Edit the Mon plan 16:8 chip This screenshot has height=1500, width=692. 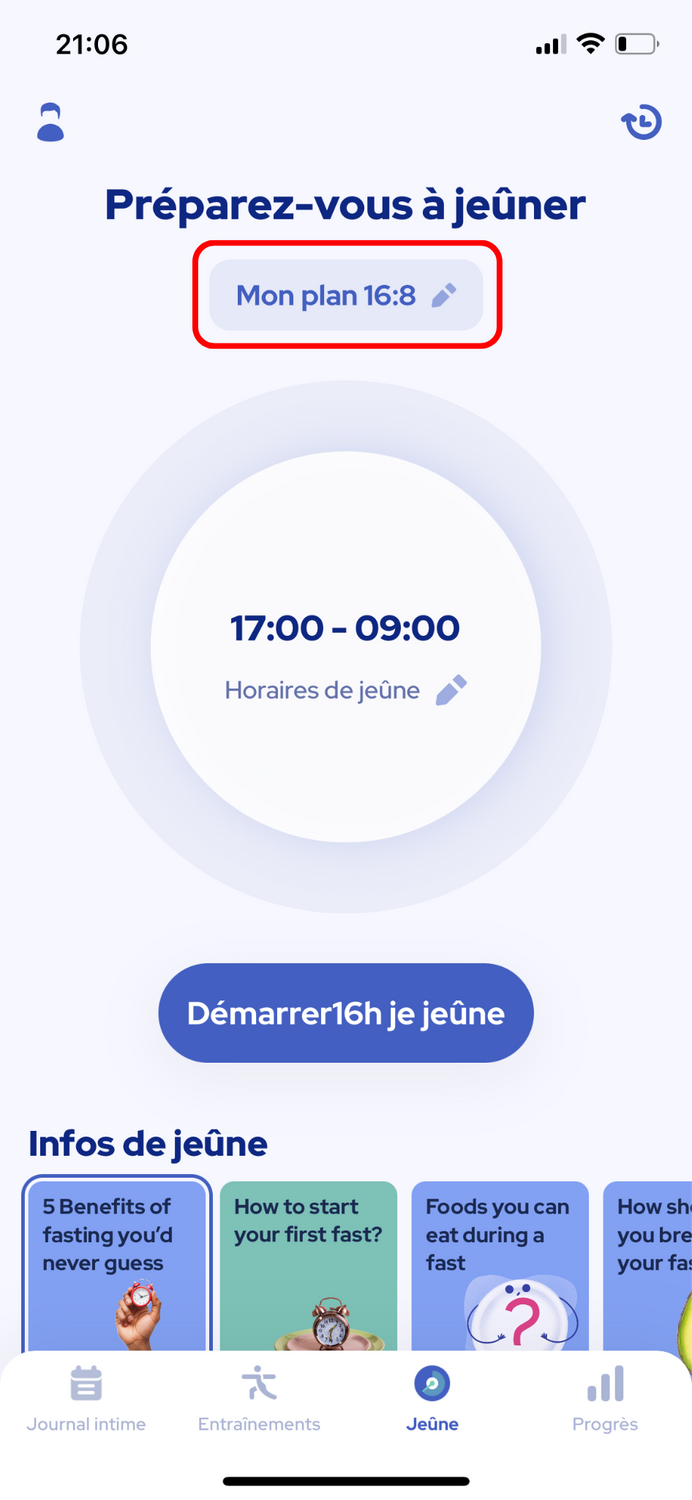click(346, 295)
